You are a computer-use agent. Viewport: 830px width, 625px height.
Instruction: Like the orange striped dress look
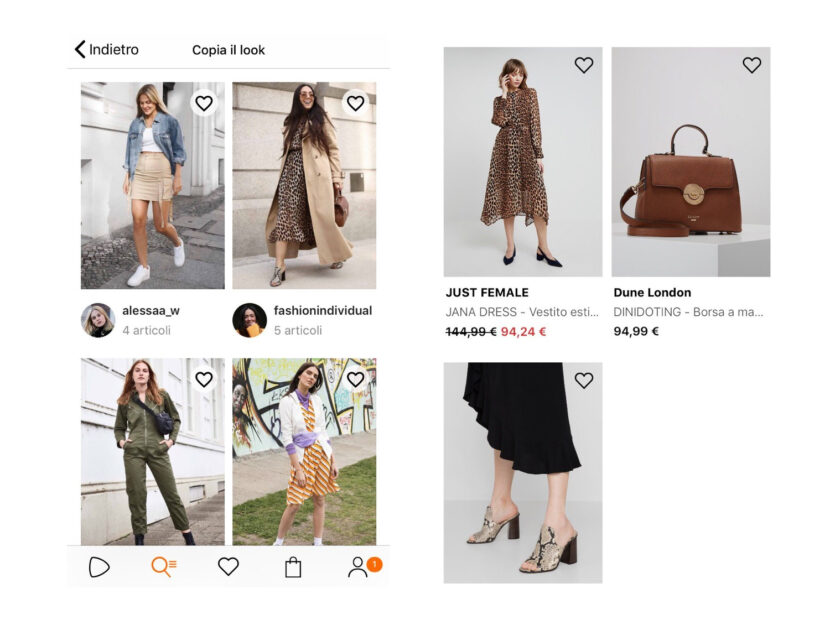(355, 379)
